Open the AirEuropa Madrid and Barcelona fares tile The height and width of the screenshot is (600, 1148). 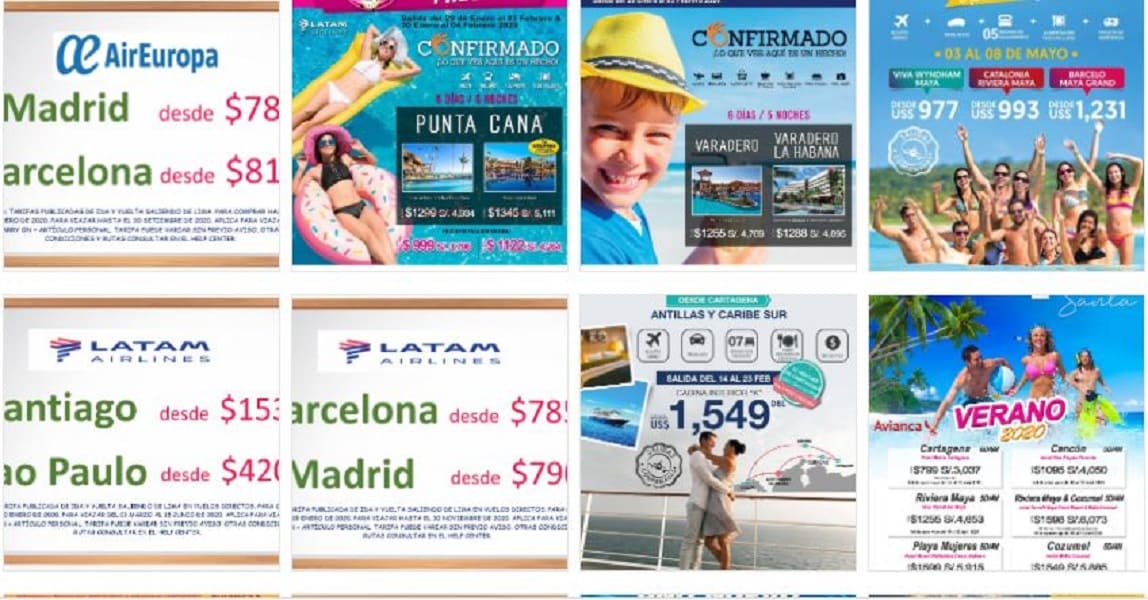pyautogui.click(x=141, y=135)
